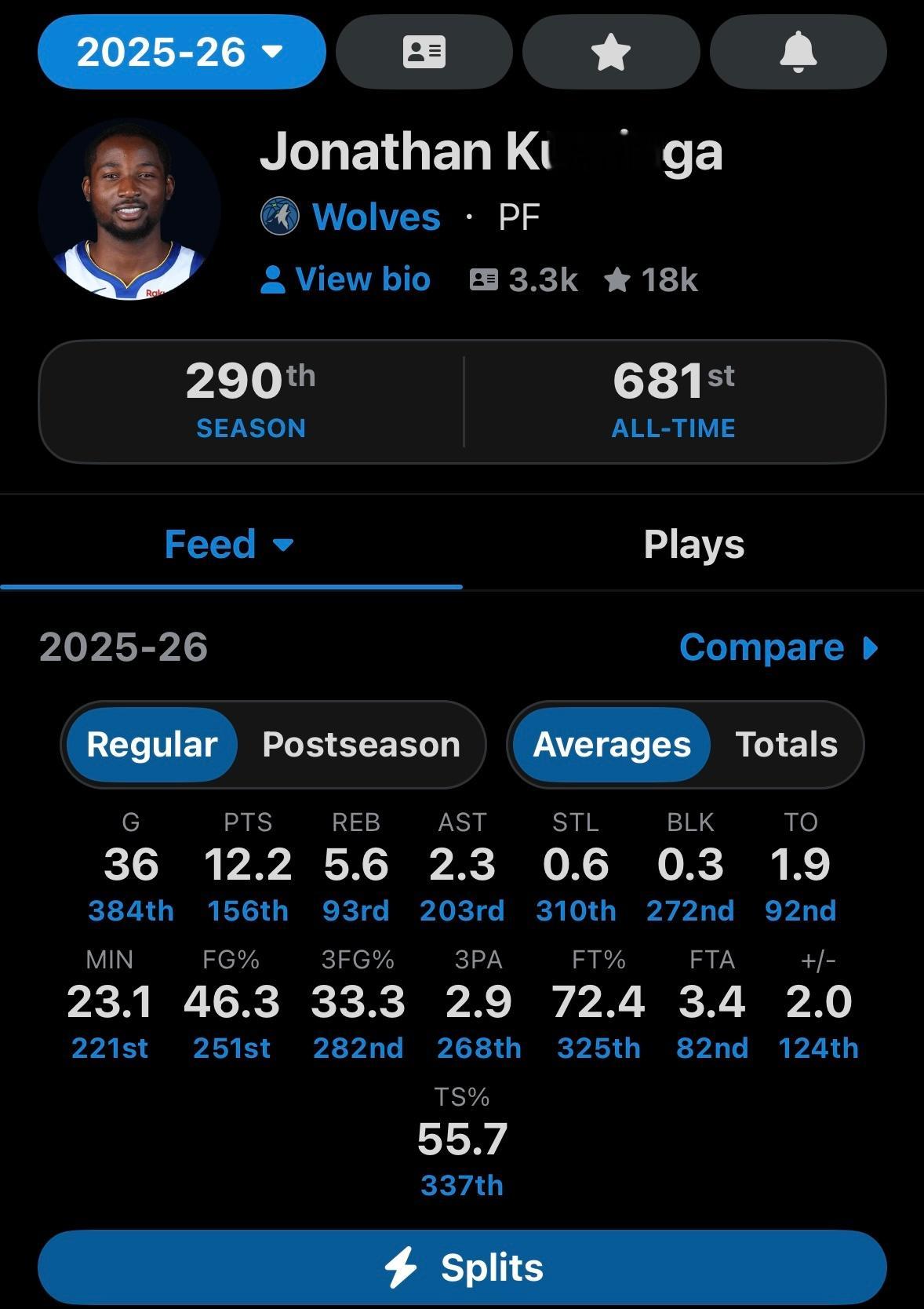Enable alerts with the bell button

point(798,53)
